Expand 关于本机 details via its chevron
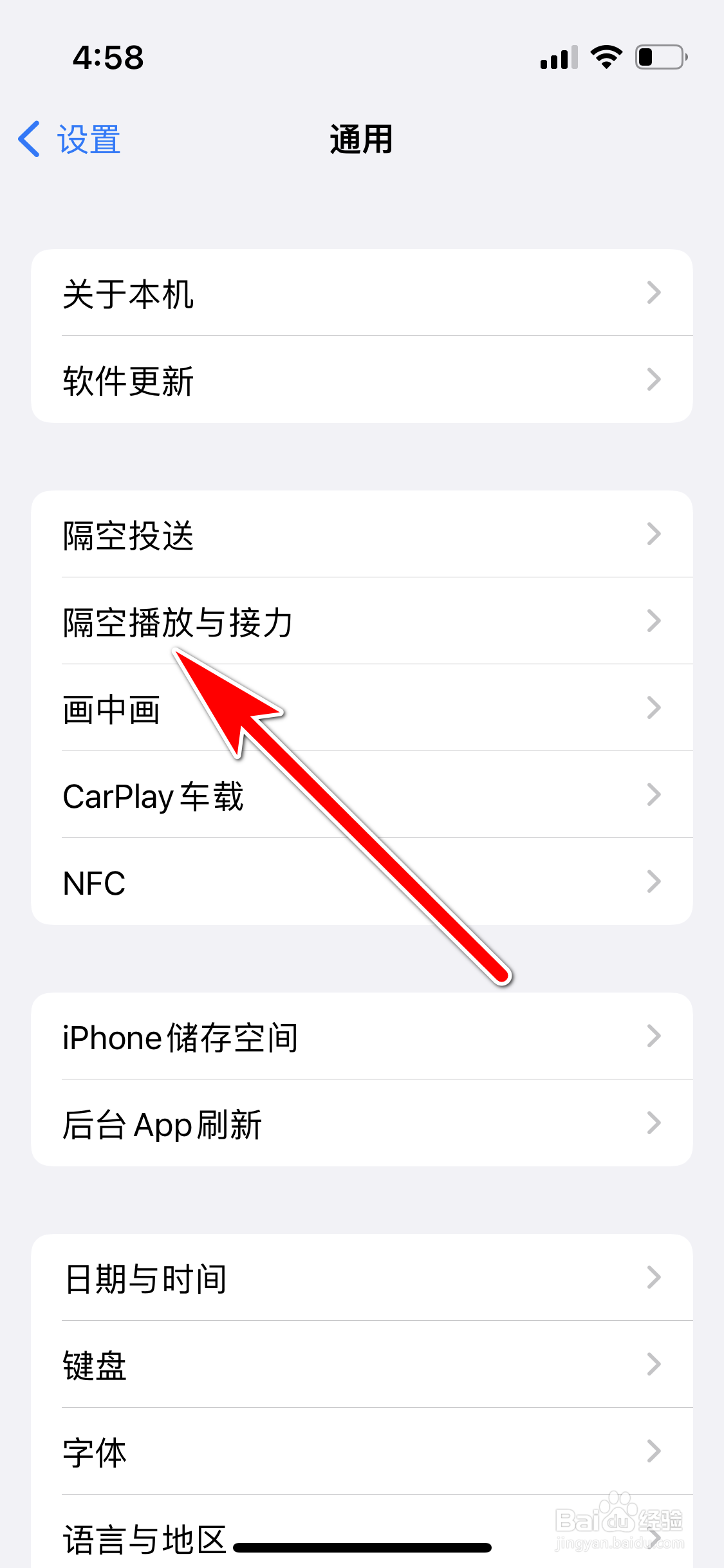The height and width of the screenshot is (1568, 724). (653, 294)
